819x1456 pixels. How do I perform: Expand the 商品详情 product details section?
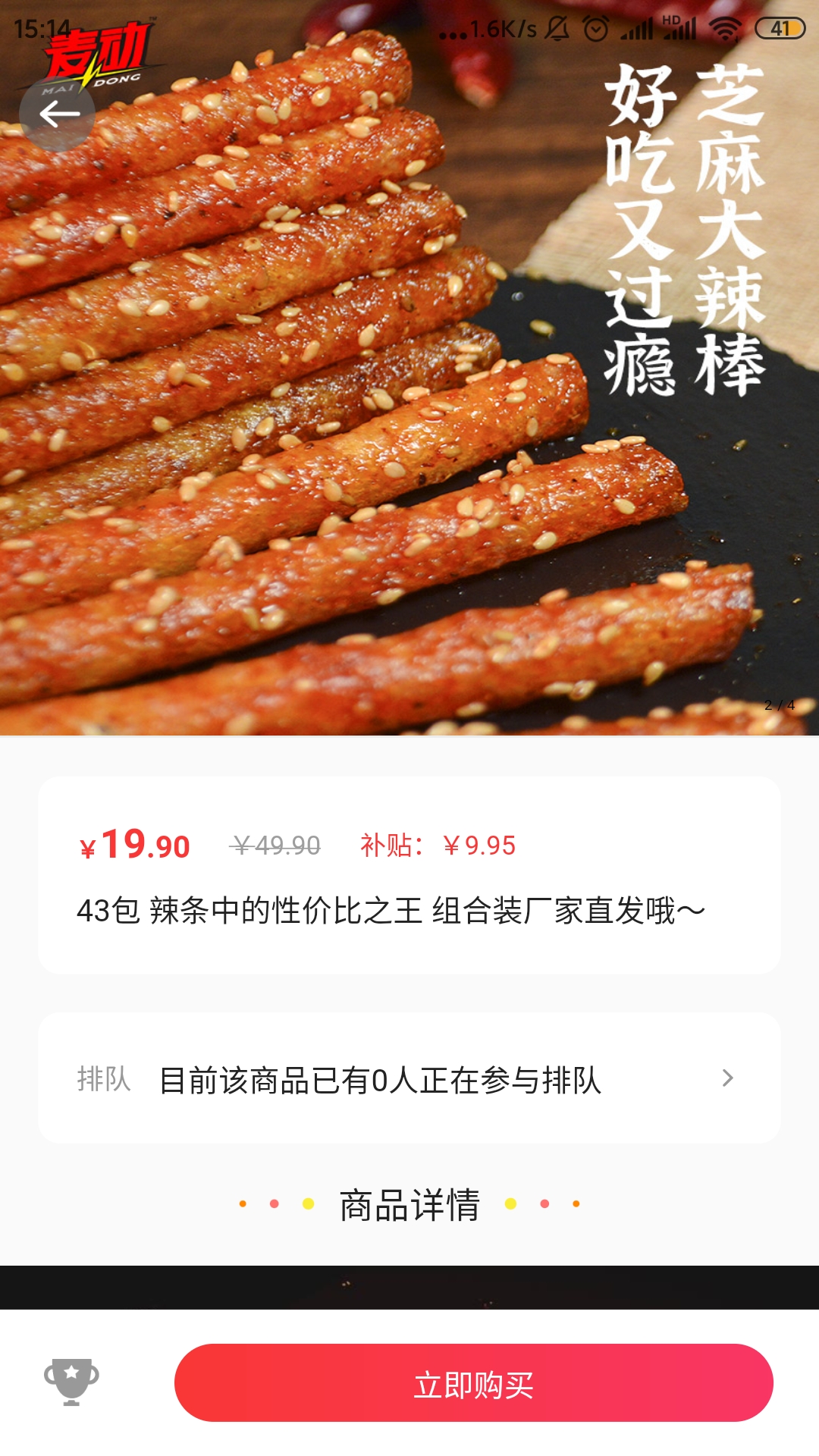[x=409, y=1206]
